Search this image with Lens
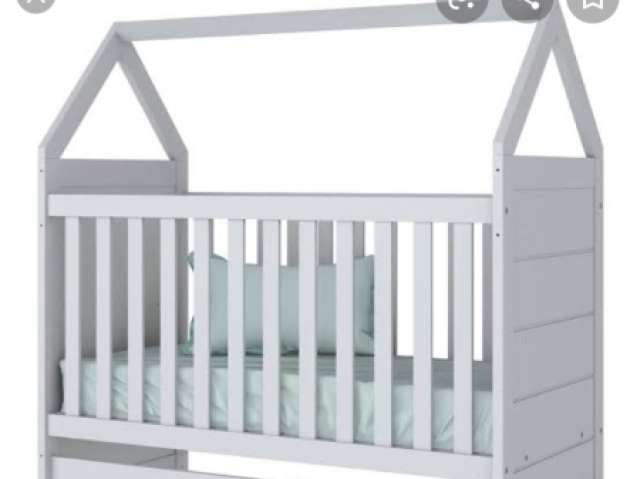The image size is (640, 479). (461, 5)
